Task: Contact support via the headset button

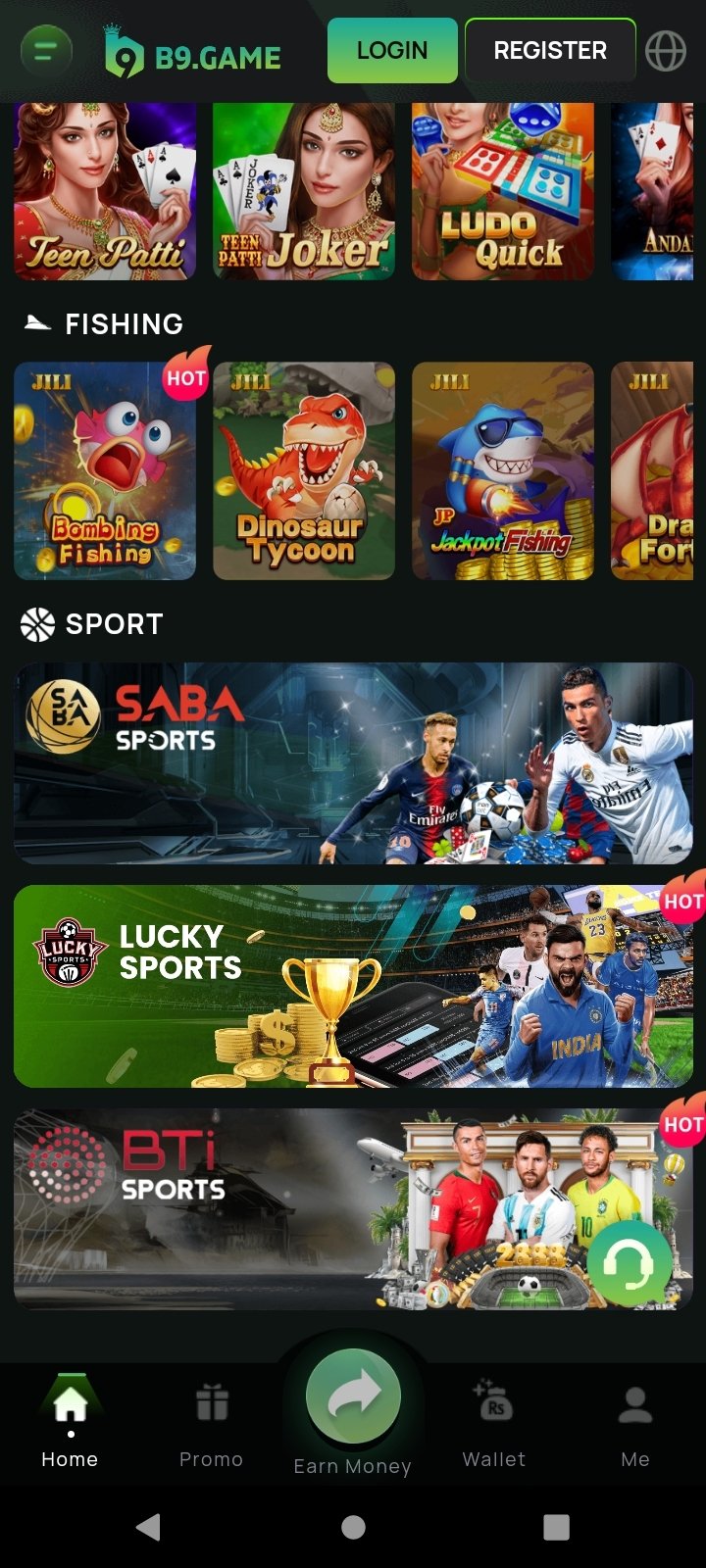Action: coord(630,1264)
